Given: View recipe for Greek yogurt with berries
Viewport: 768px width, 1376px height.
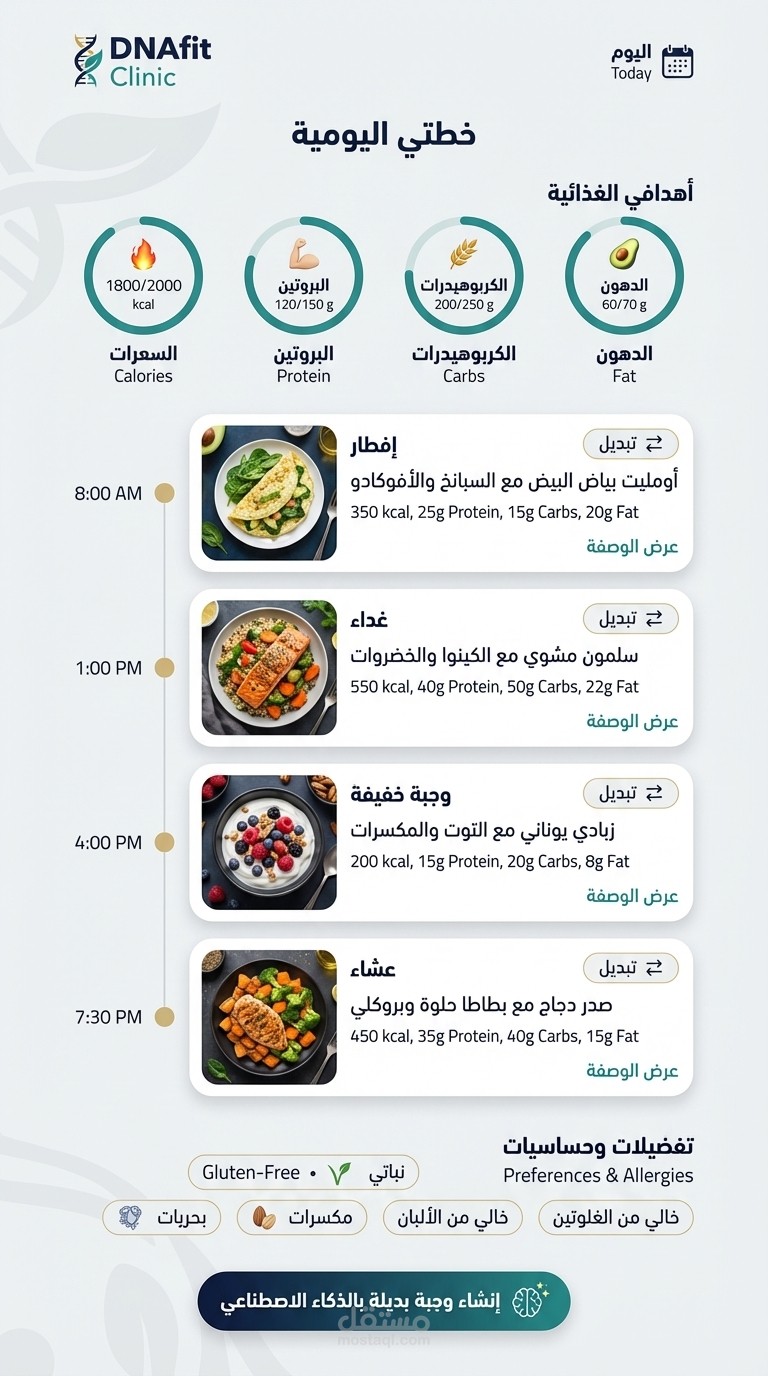Looking at the screenshot, I should click(x=632, y=896).
